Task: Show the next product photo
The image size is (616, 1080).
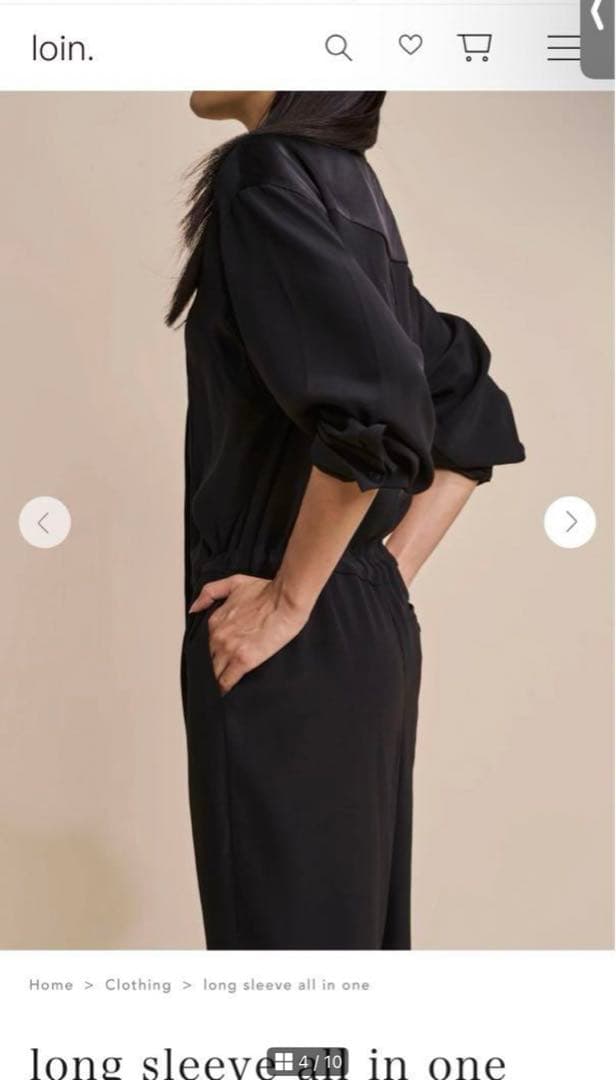Action: point(570,522)
